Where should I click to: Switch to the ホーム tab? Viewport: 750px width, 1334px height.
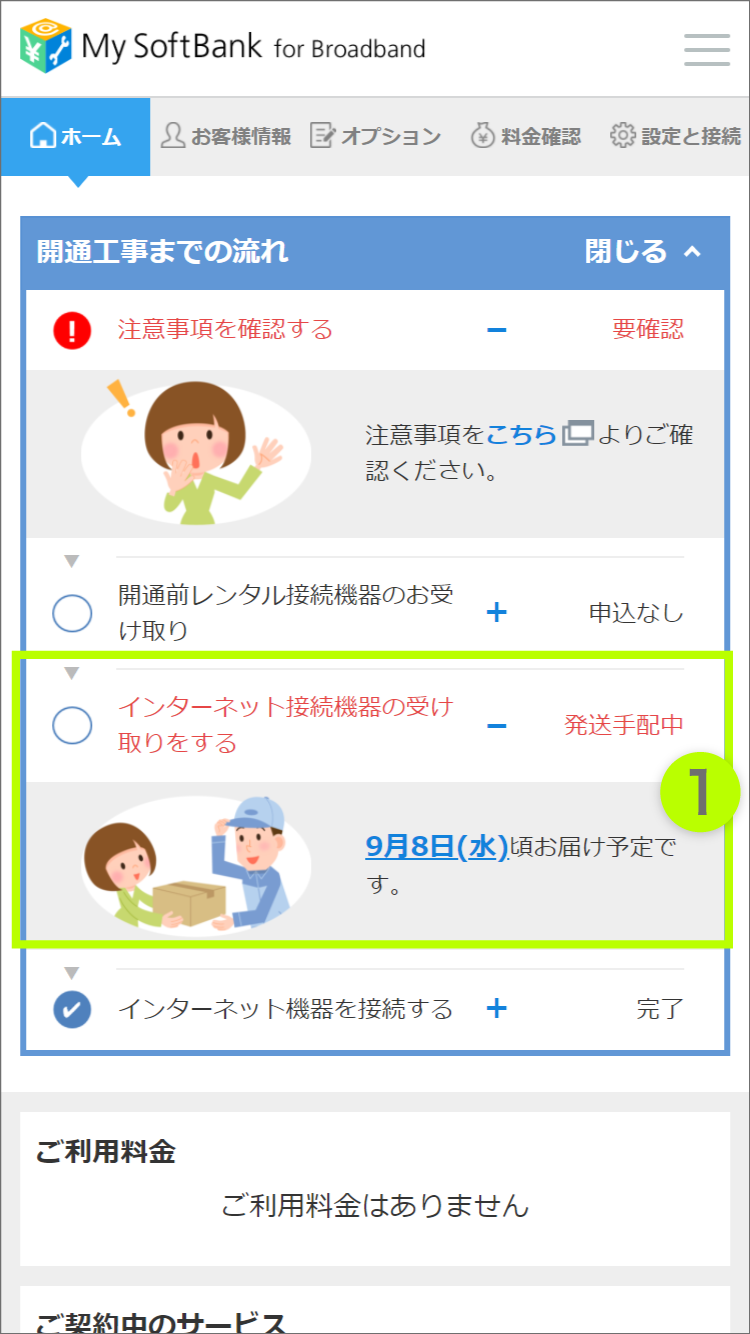point(76,136)
